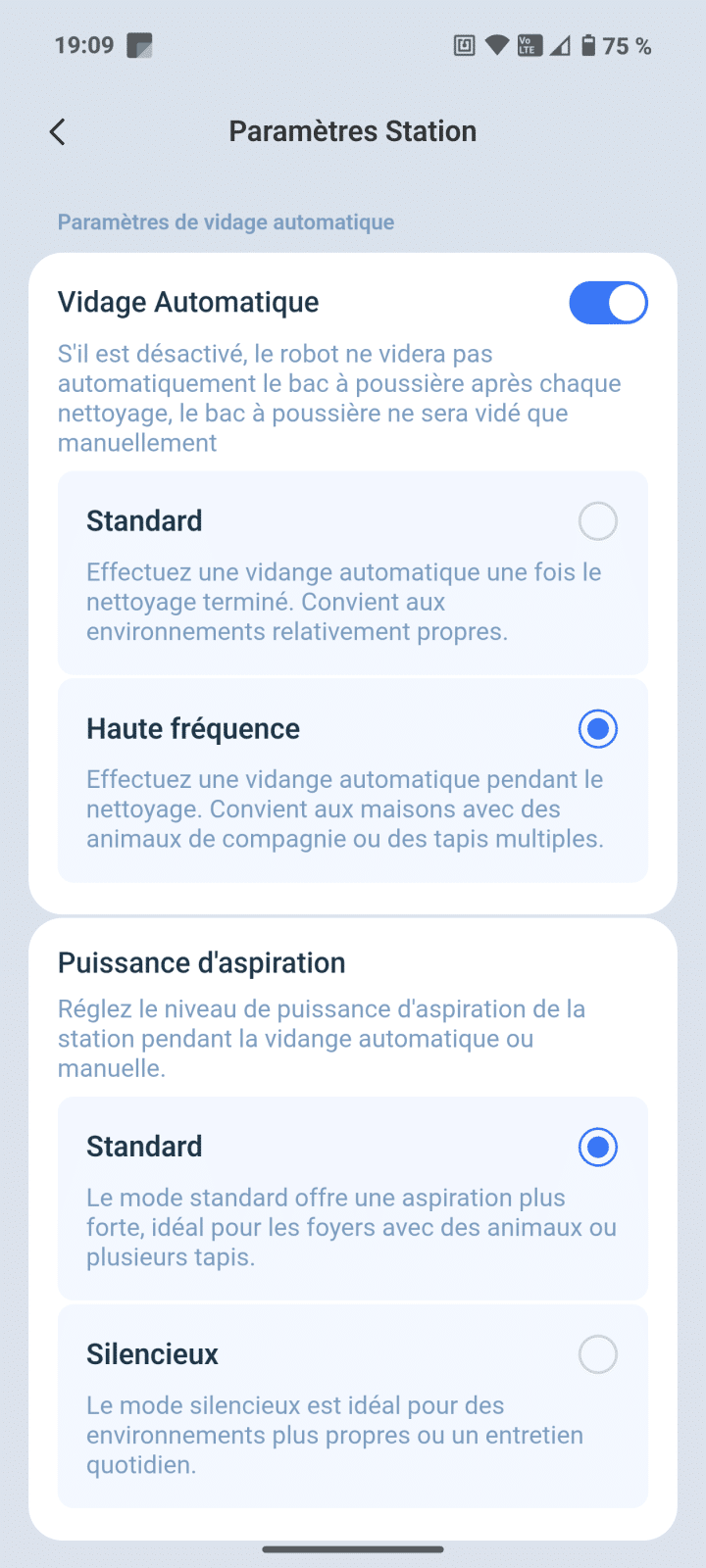Tap the back arrow icon

point(56,130)
